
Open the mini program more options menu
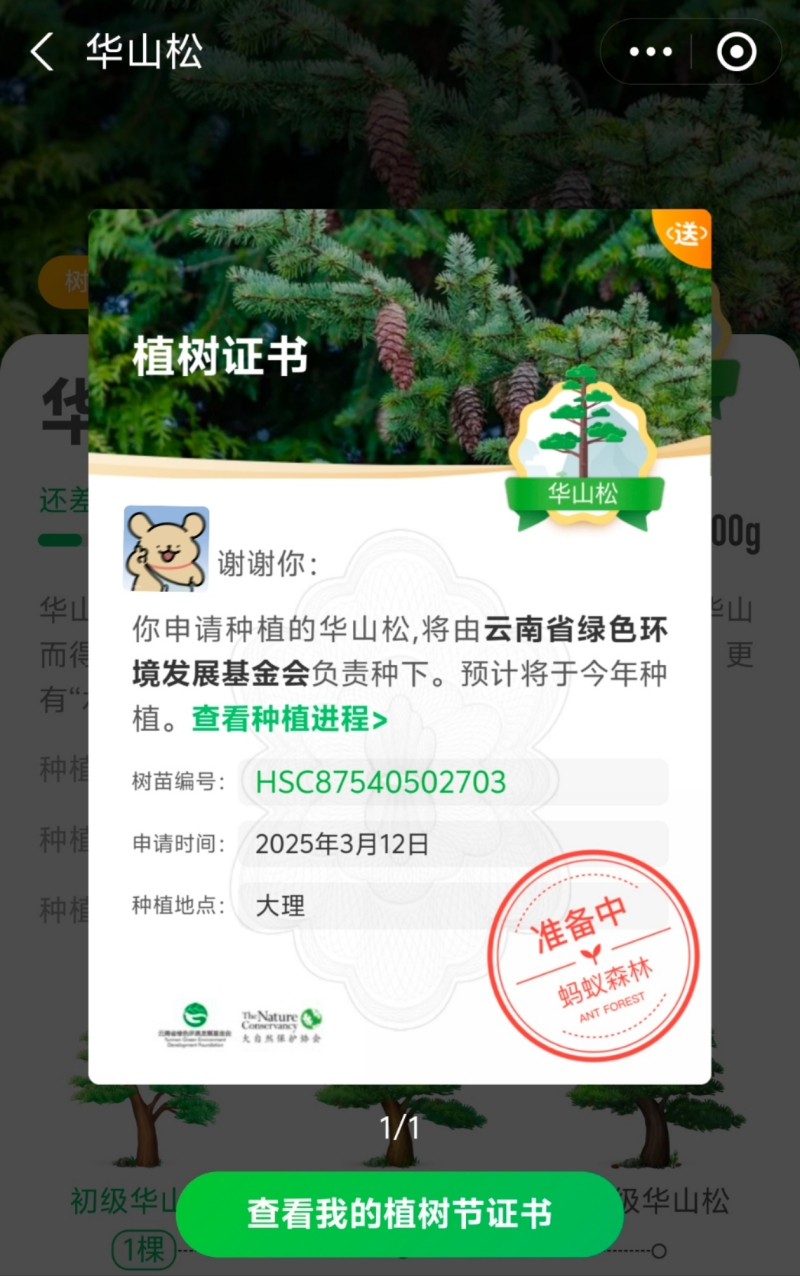650,52
